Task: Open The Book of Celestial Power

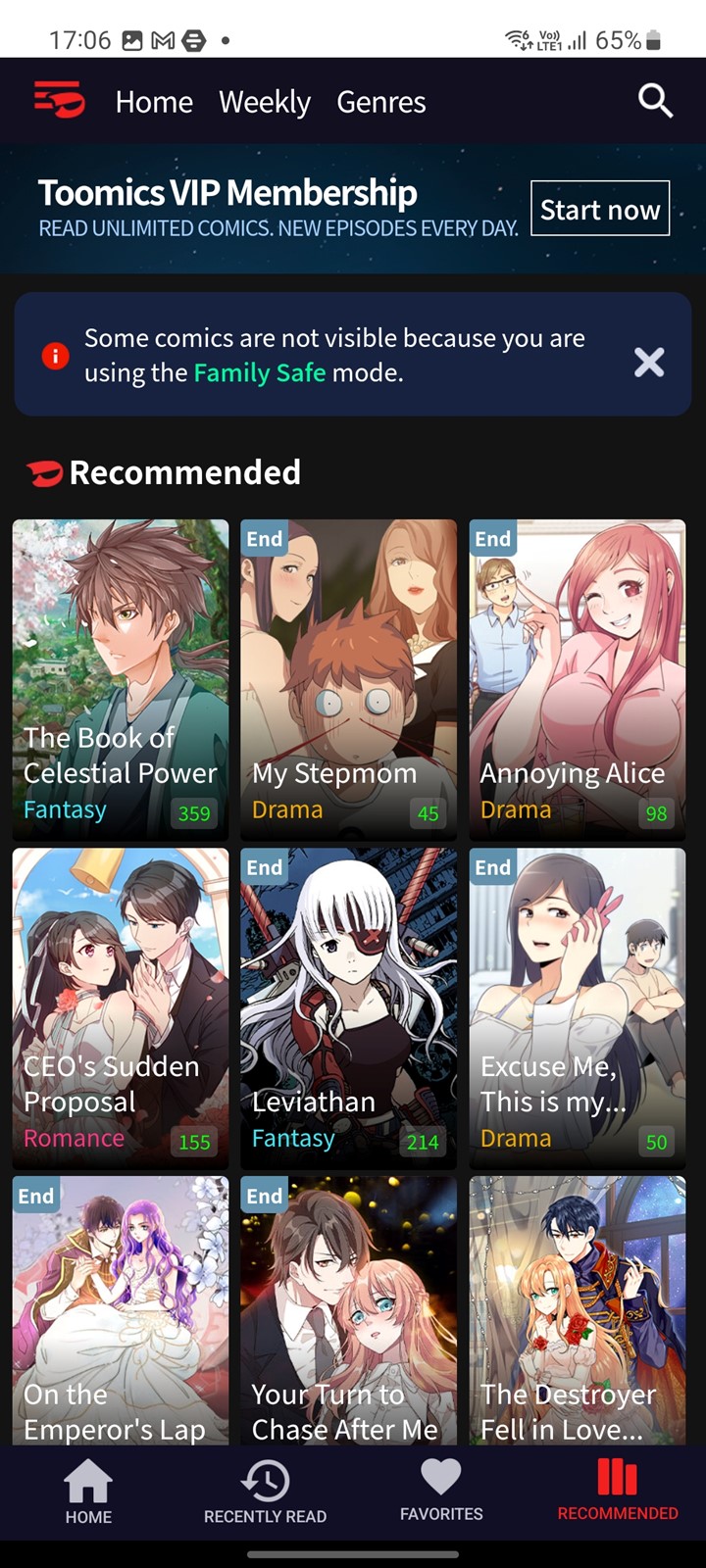Action: (121, 678)
